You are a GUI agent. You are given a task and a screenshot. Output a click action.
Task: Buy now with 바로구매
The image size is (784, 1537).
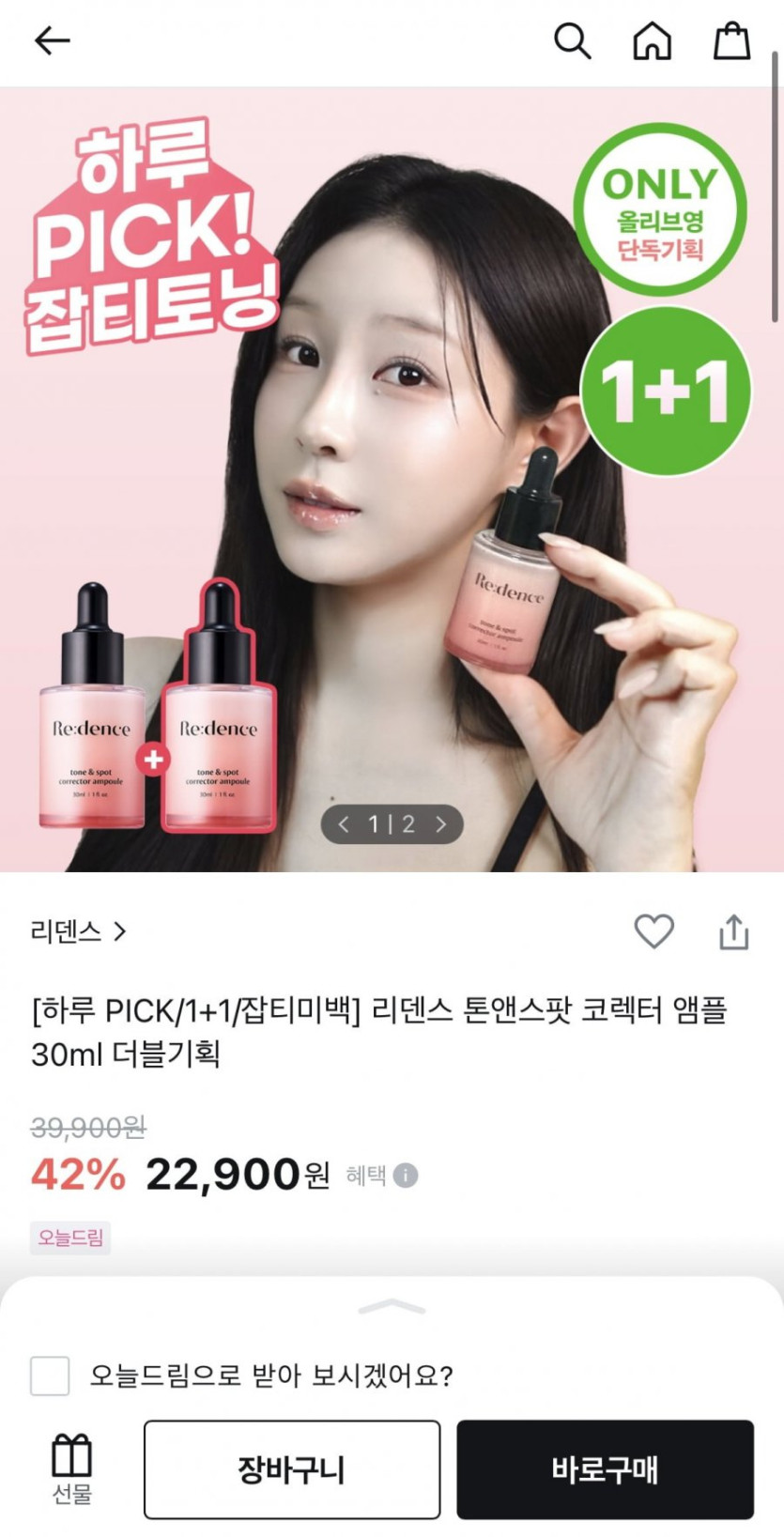605,1468
